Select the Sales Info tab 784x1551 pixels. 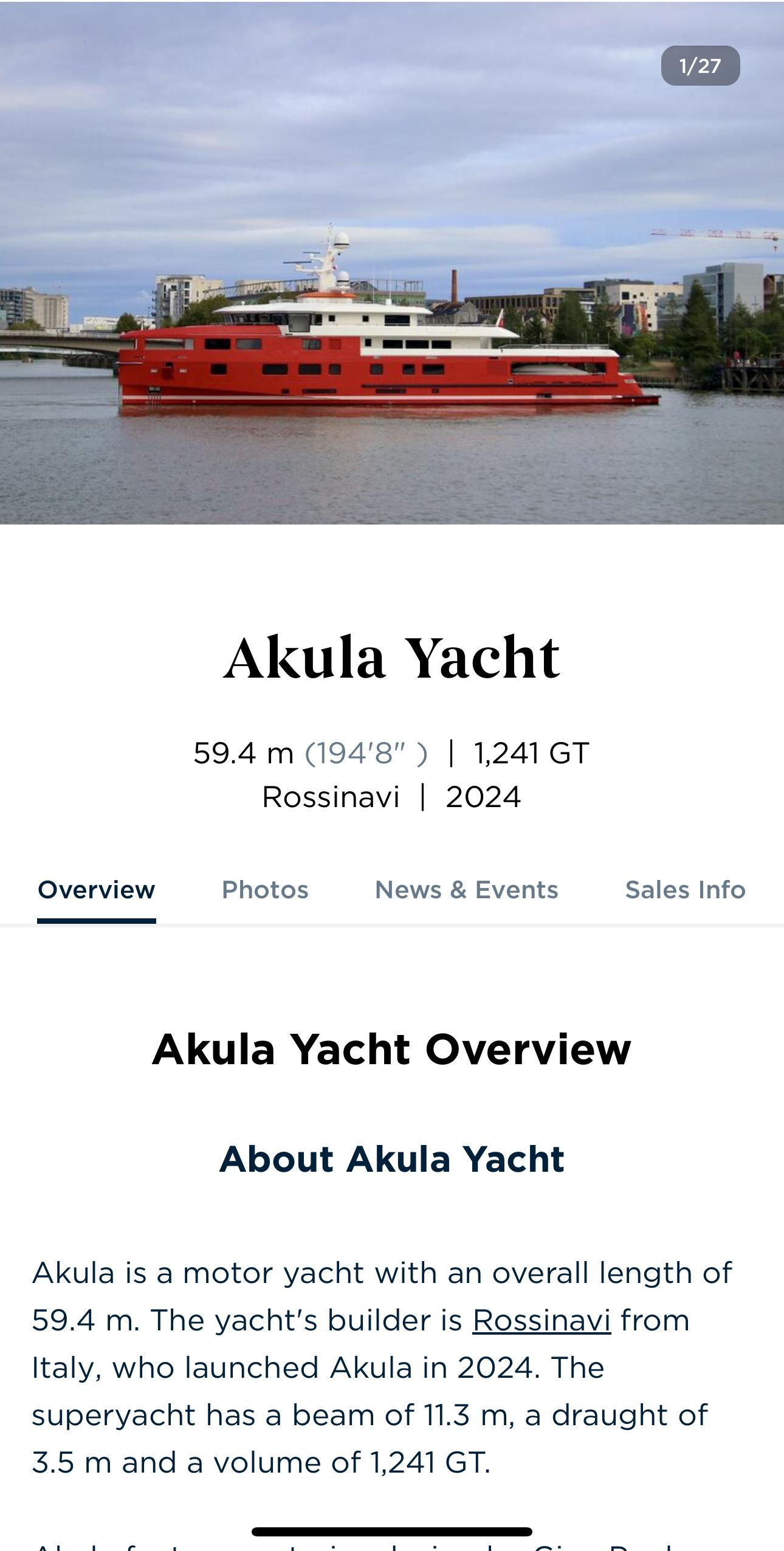(x=685, y=890)
